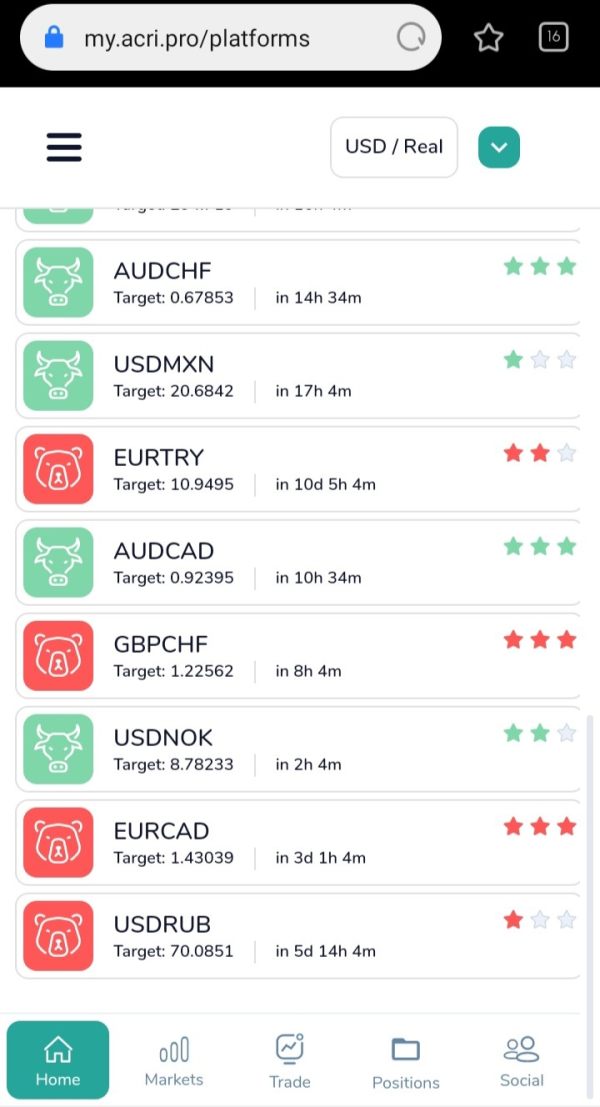Switch to the Social tab
Viewport: 600px width, 1107px height.
click(x=522, y=1060)
